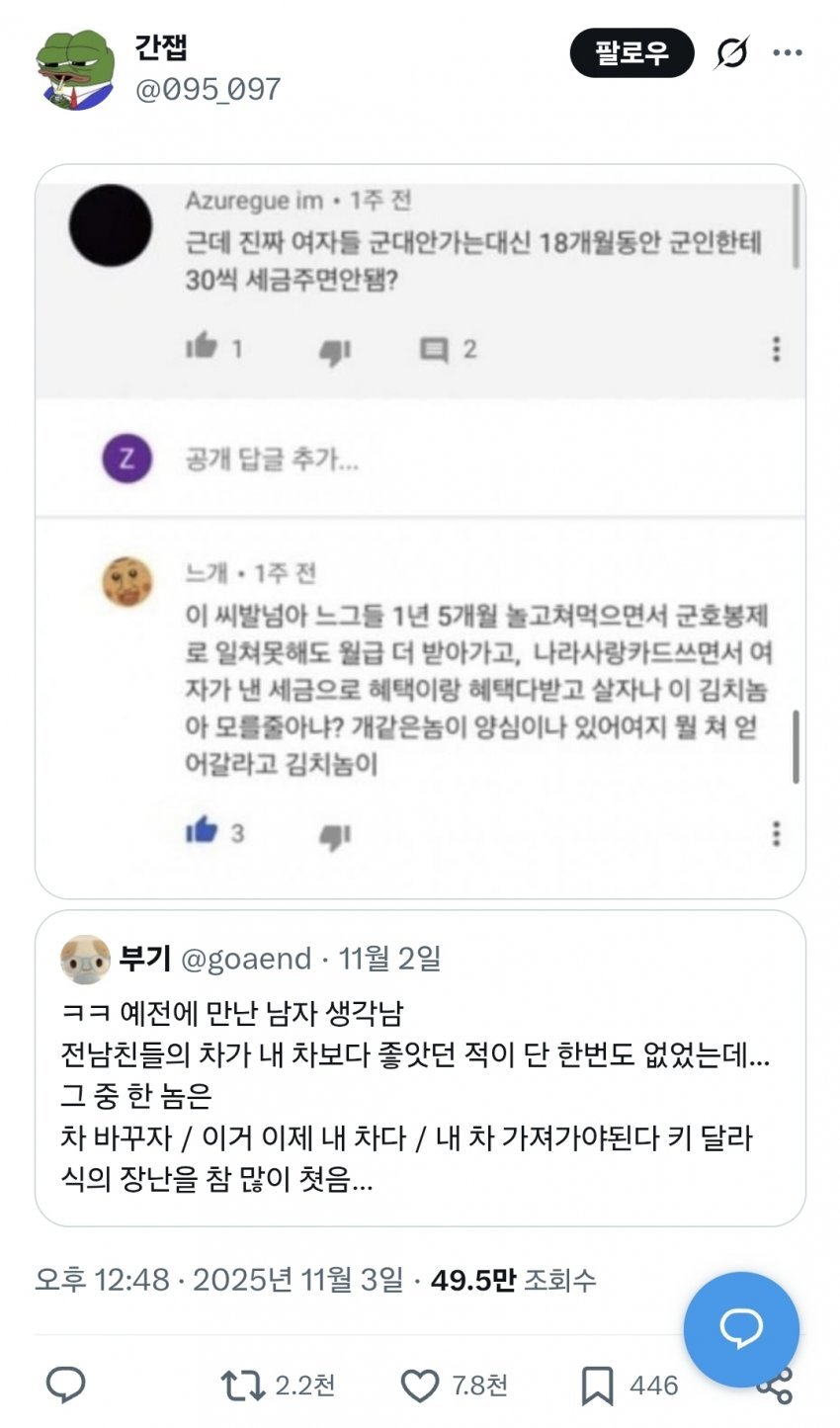Screen dimensions: 840x1428
Task: Reply to this tweet
Action: coord(65,1386)
